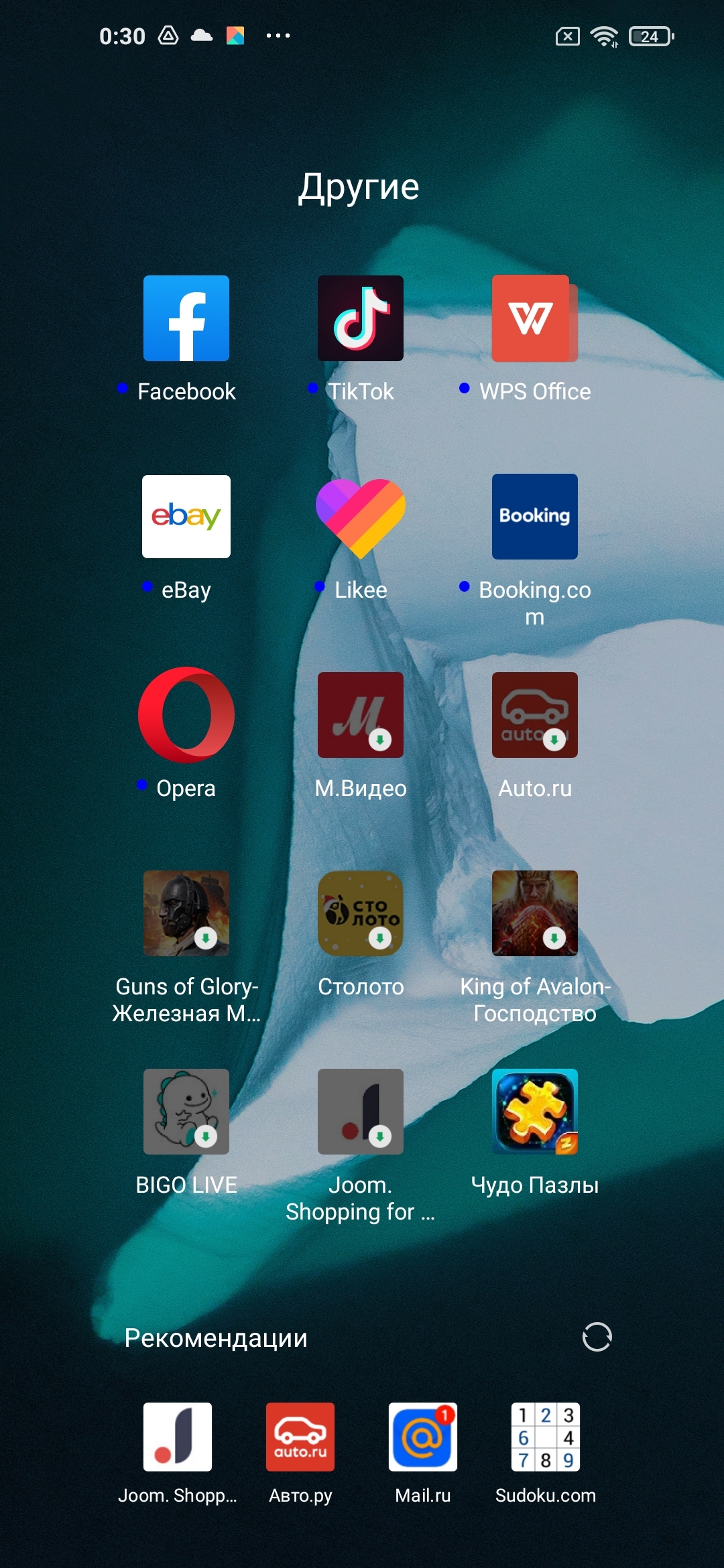Tap the Столото app

(361, 913)
